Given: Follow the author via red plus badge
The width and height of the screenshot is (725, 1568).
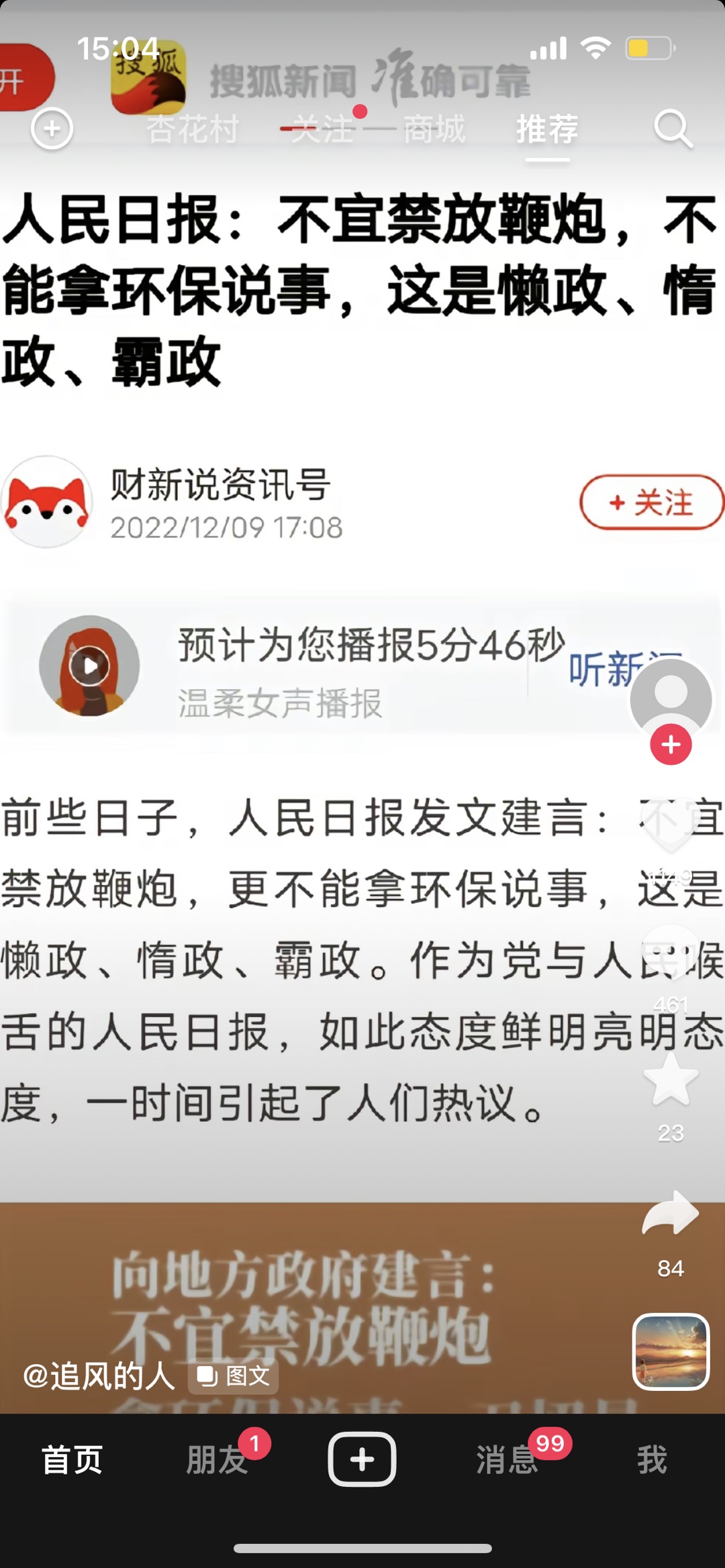Looking at the screenshot, I should (671, 744).
